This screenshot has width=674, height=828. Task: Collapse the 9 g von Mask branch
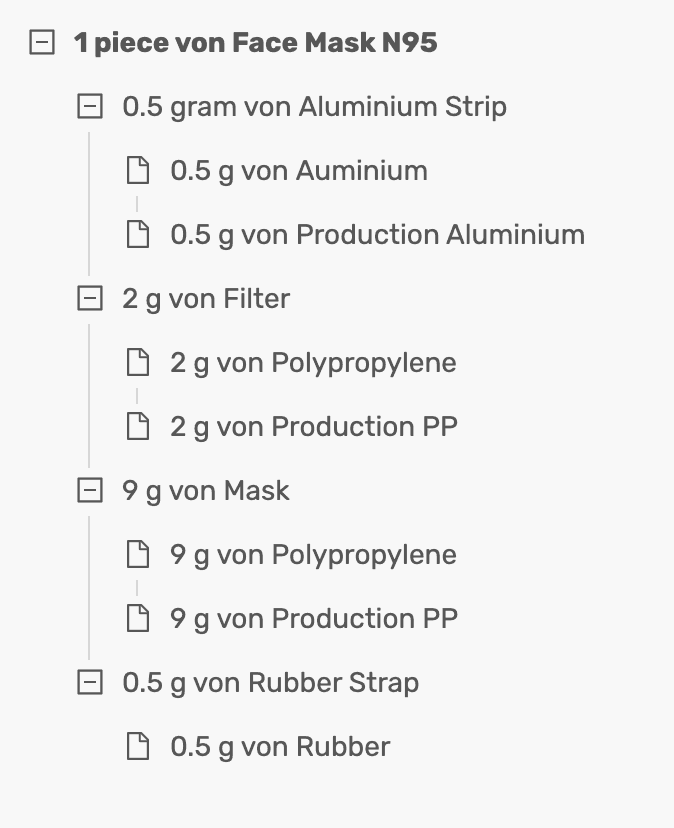(x=90, y=491)
